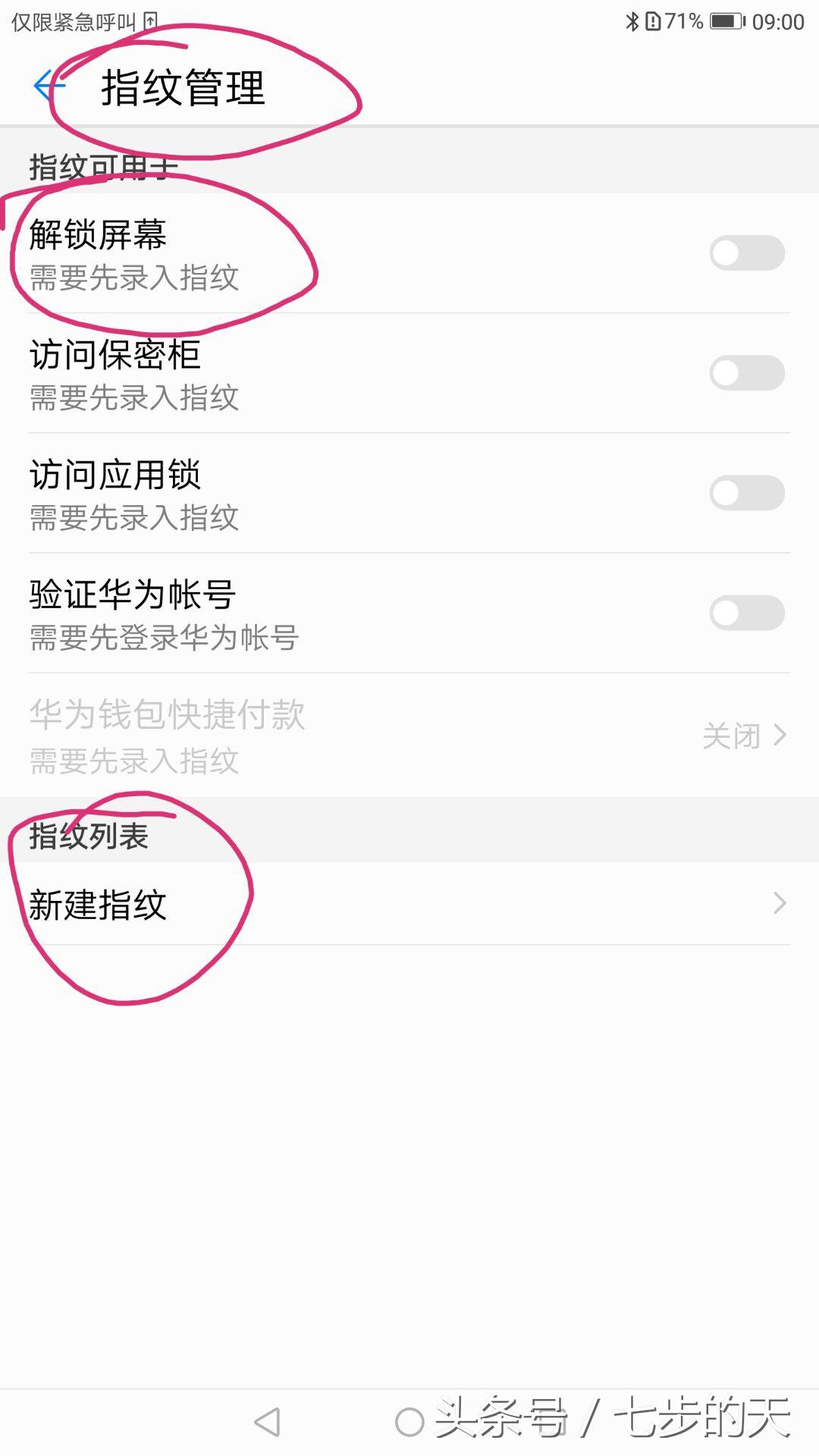This screenshot has height=1456, width=819.
Task: Tap the system home button
Action: coord(409,1422)
